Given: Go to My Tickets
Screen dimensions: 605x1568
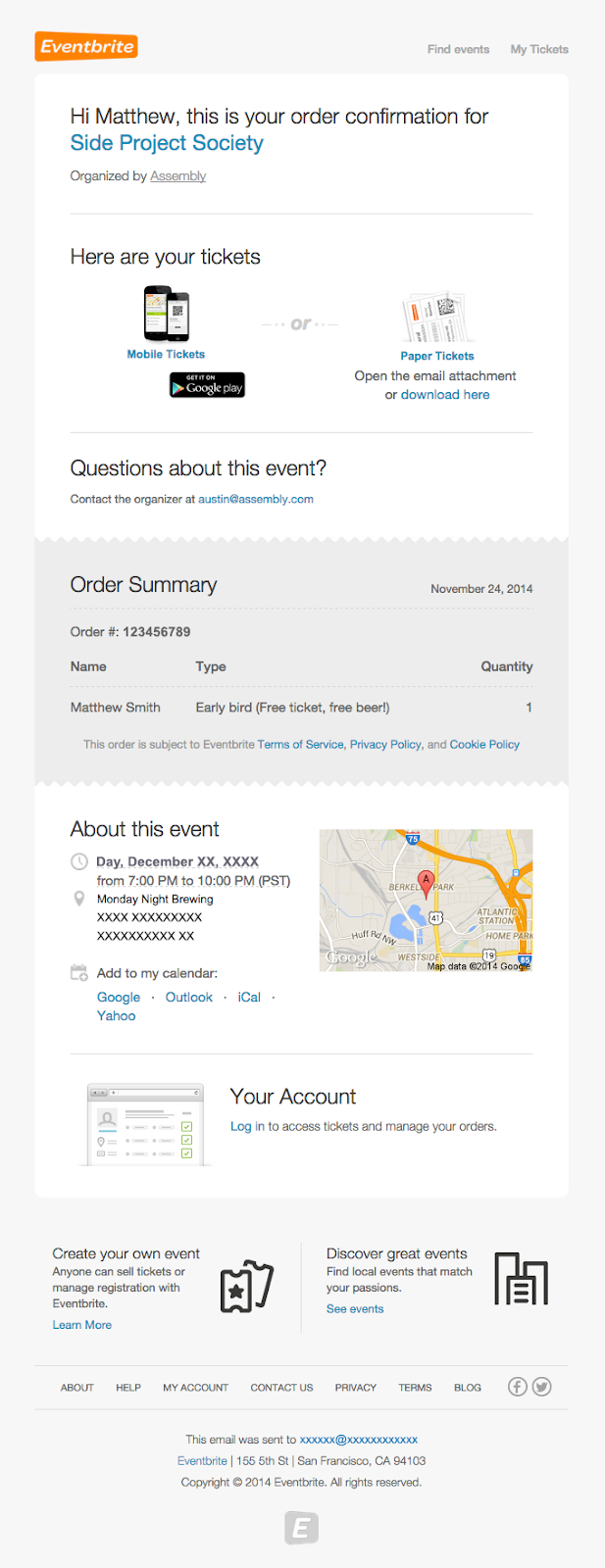Looking at the screenshot, I should click(x=538, y=49).
